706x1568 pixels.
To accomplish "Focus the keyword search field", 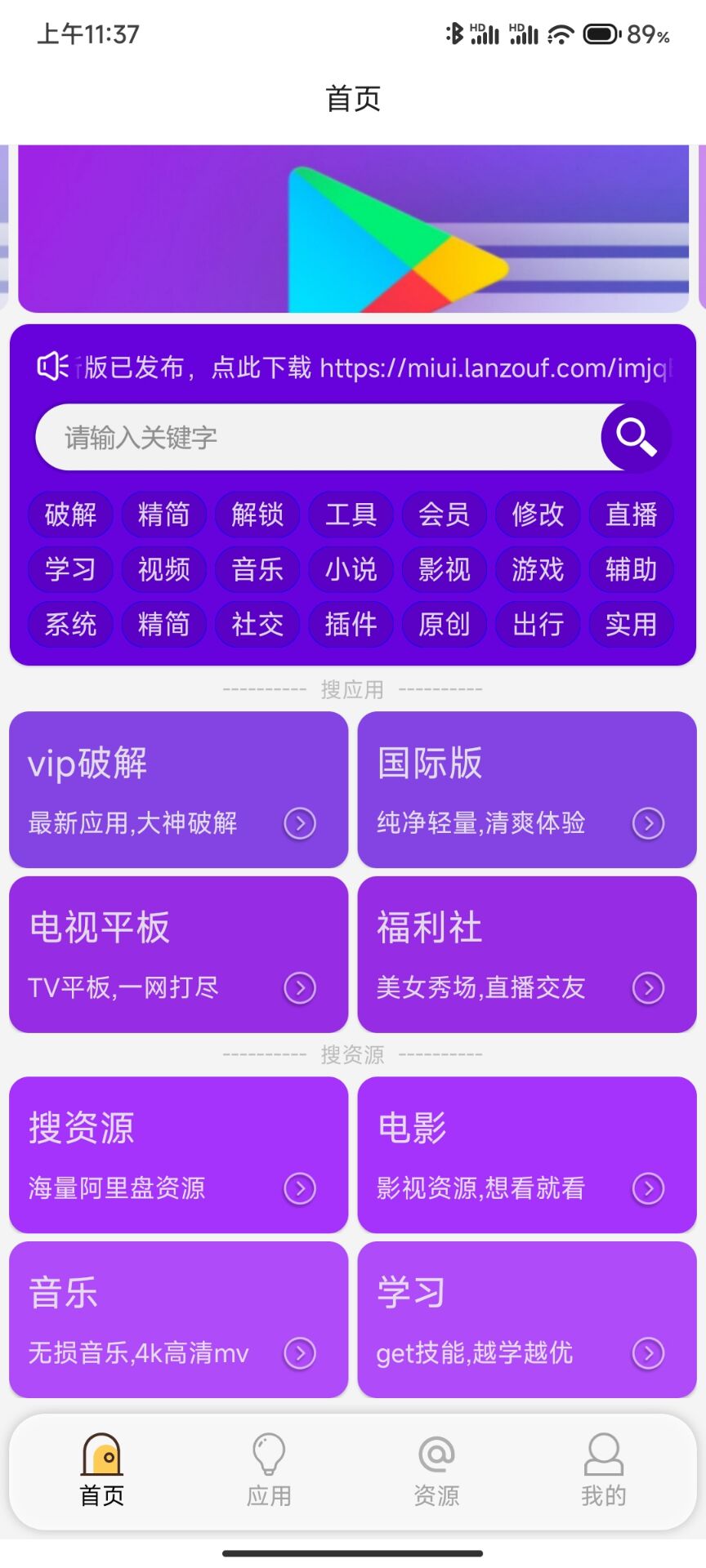I will 319,438.
